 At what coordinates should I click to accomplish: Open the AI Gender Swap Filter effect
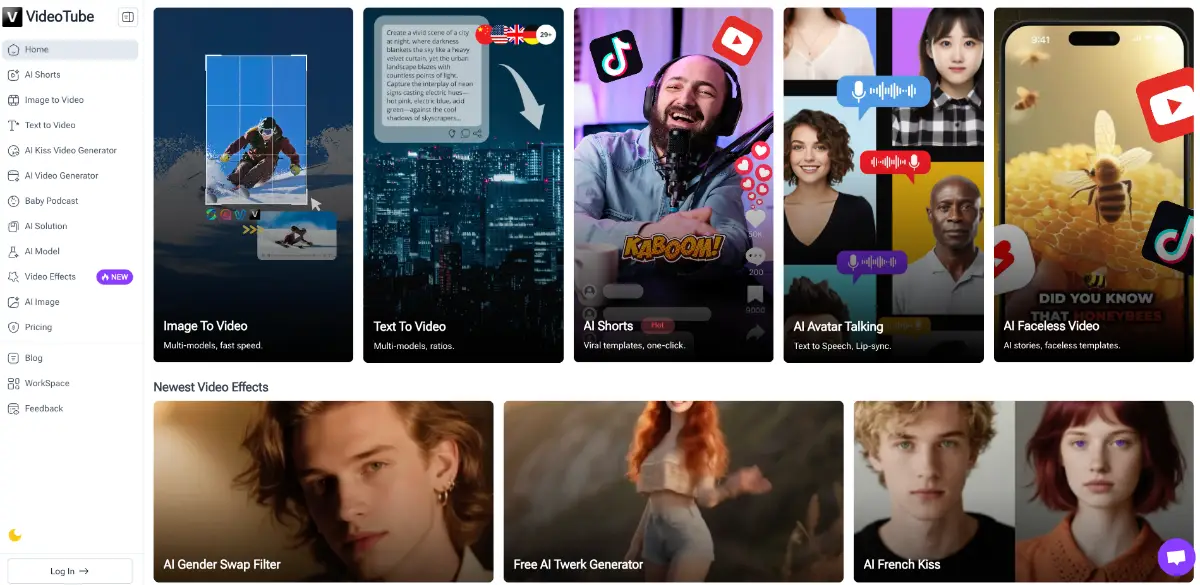[323, 491]
